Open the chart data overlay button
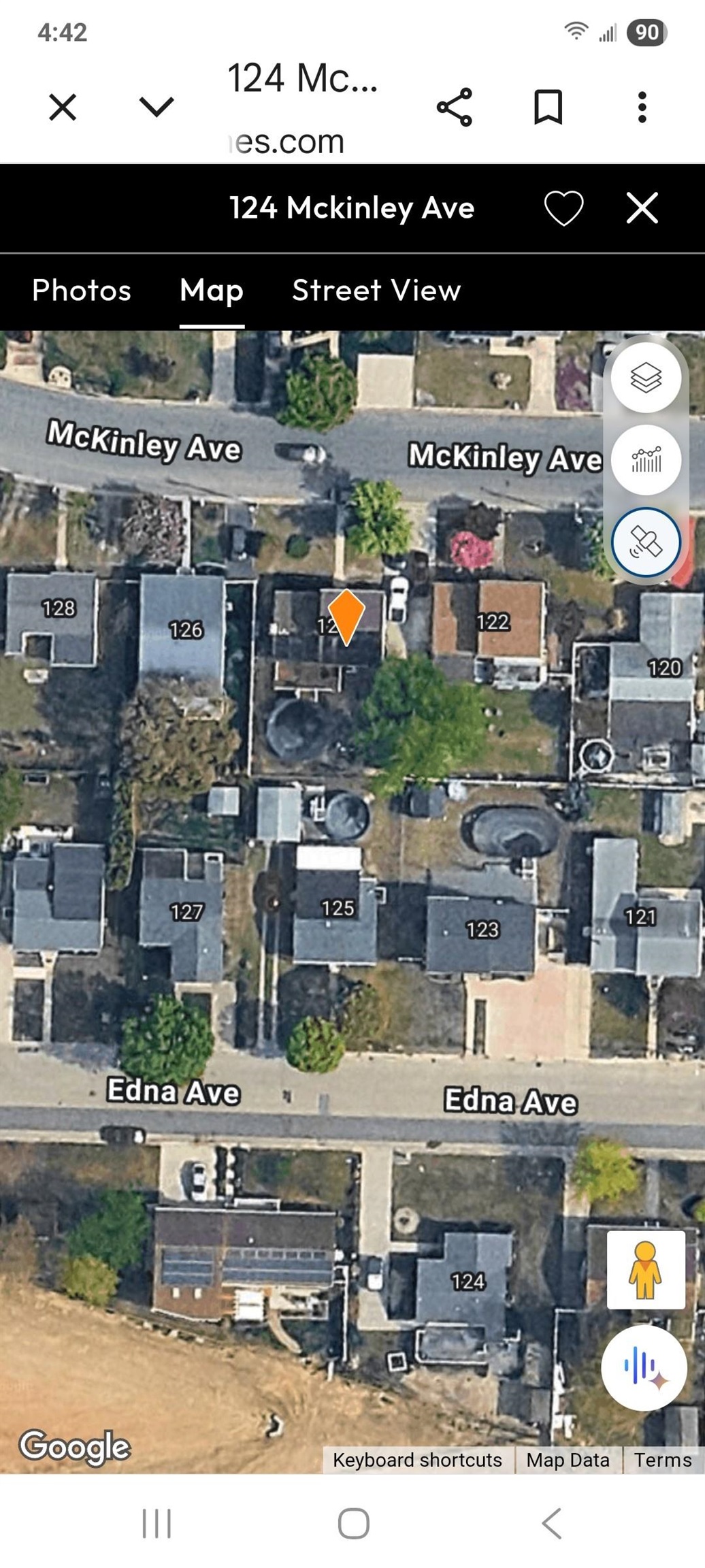Screen dimensions: 705x1568 coord(646,460)
